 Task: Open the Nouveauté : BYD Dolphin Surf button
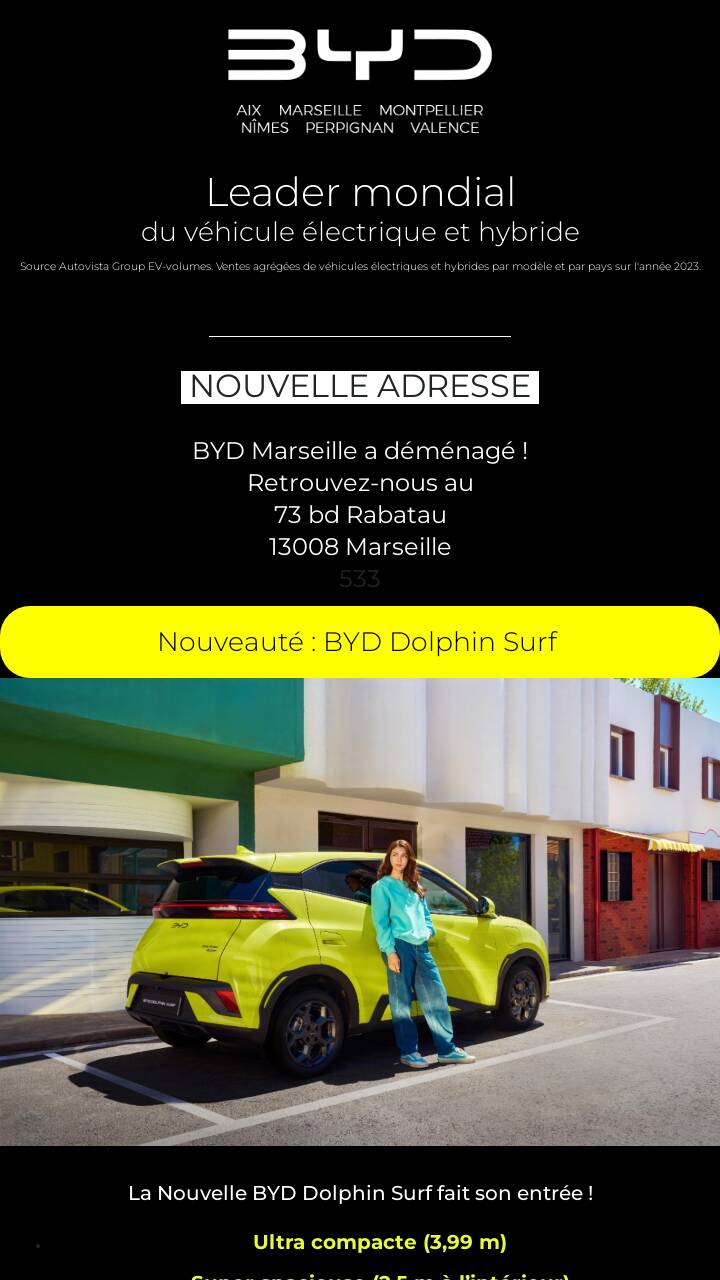pyautogui.click(x=360, y=642)
